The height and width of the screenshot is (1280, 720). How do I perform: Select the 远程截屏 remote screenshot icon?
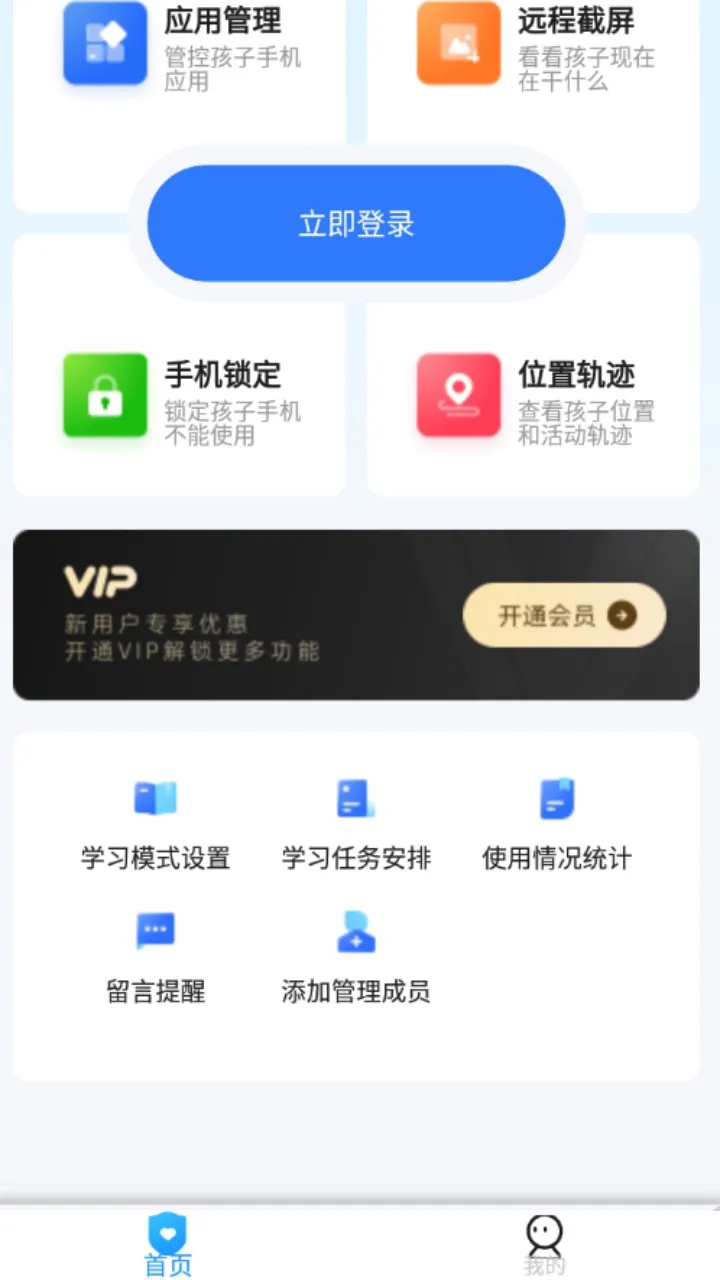click(458, 42)
